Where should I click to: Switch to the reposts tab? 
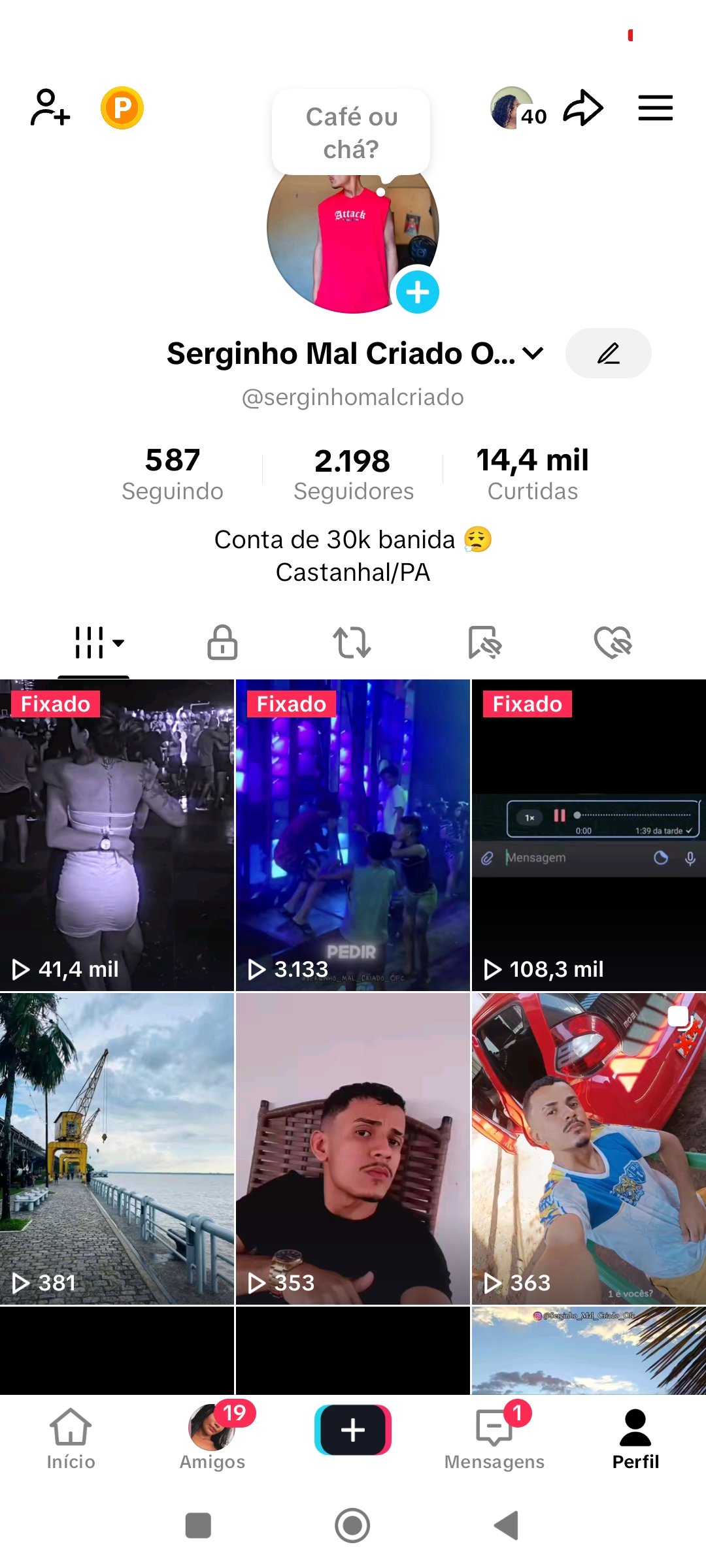click(x=352, y=642)
